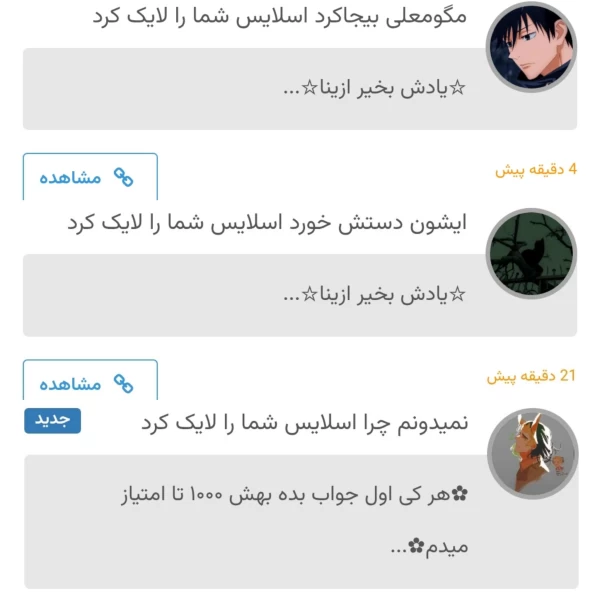This screenshot has height=600, width=600.
Task: Tap مشاهده next to 4 دقیقه پیش
Action: pos(90,177)
